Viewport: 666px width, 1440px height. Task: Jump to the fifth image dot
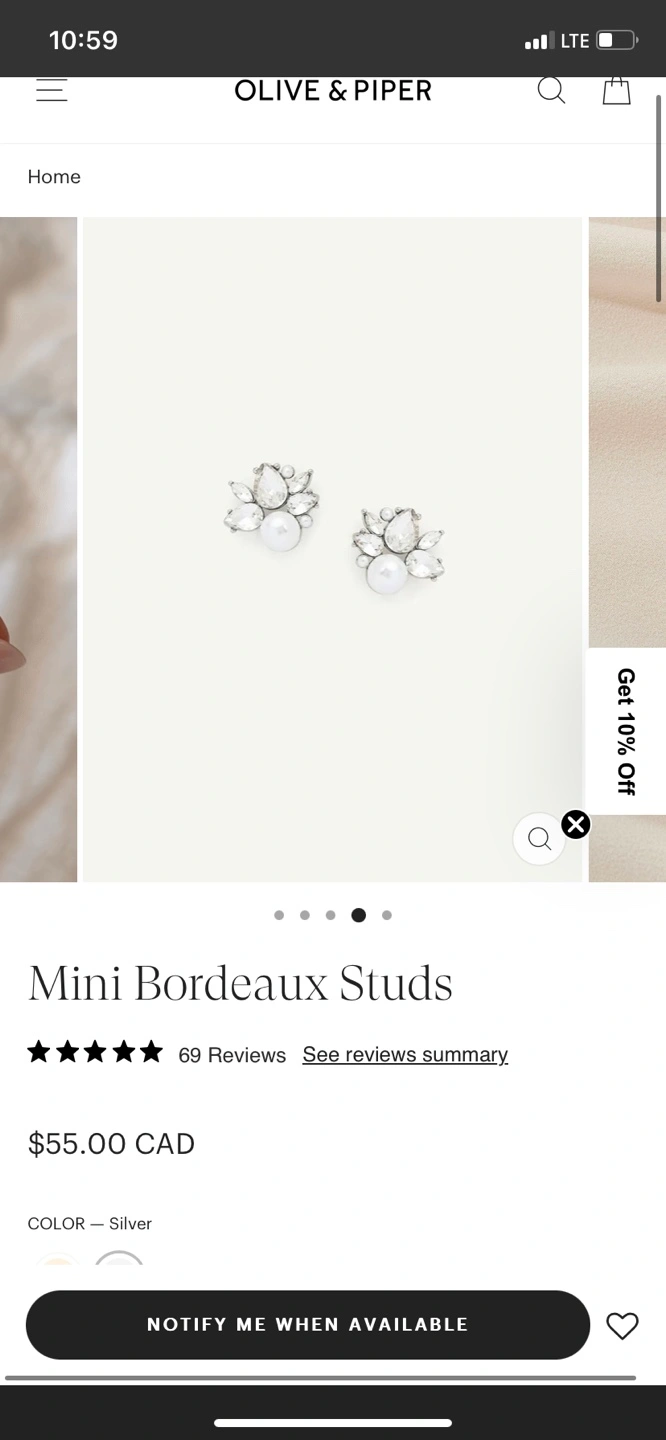pyautogui.click(x=387, y=915)
